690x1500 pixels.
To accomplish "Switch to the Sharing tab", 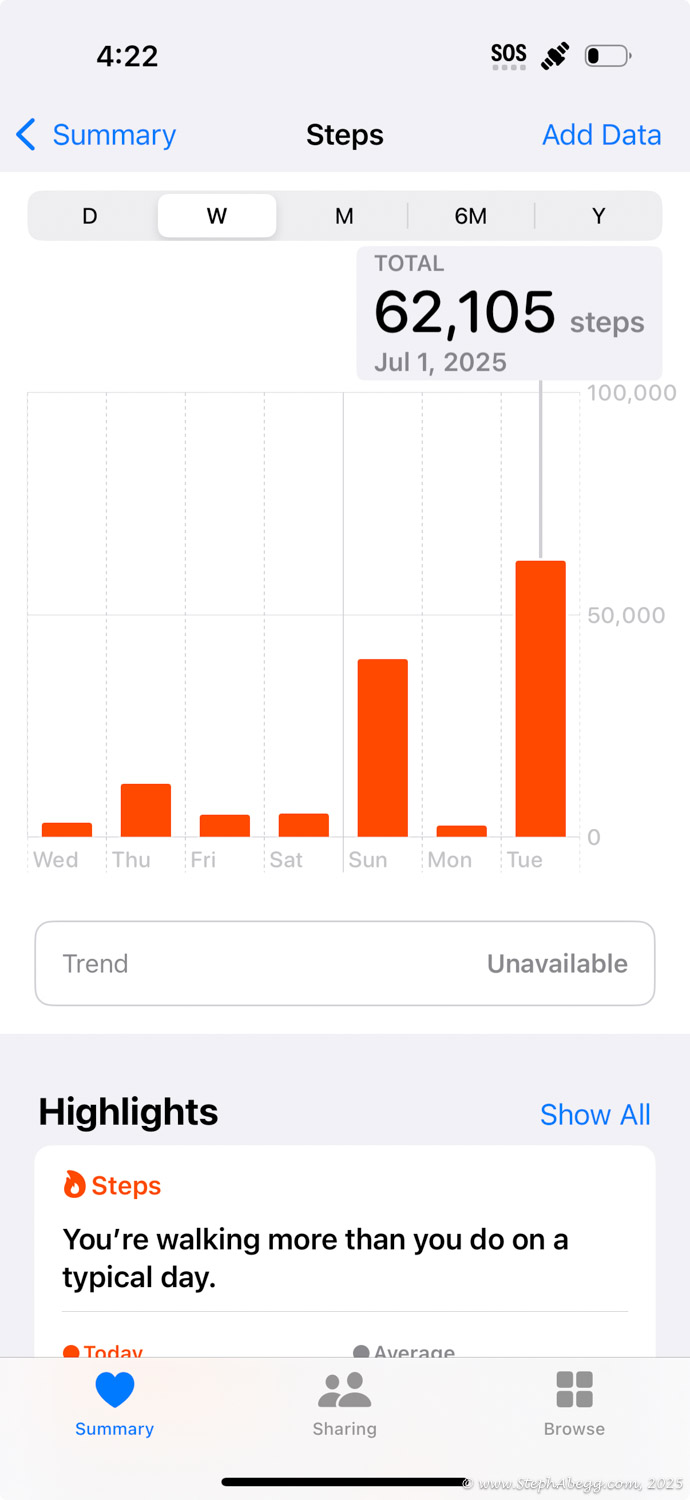I will [345, 1403].
